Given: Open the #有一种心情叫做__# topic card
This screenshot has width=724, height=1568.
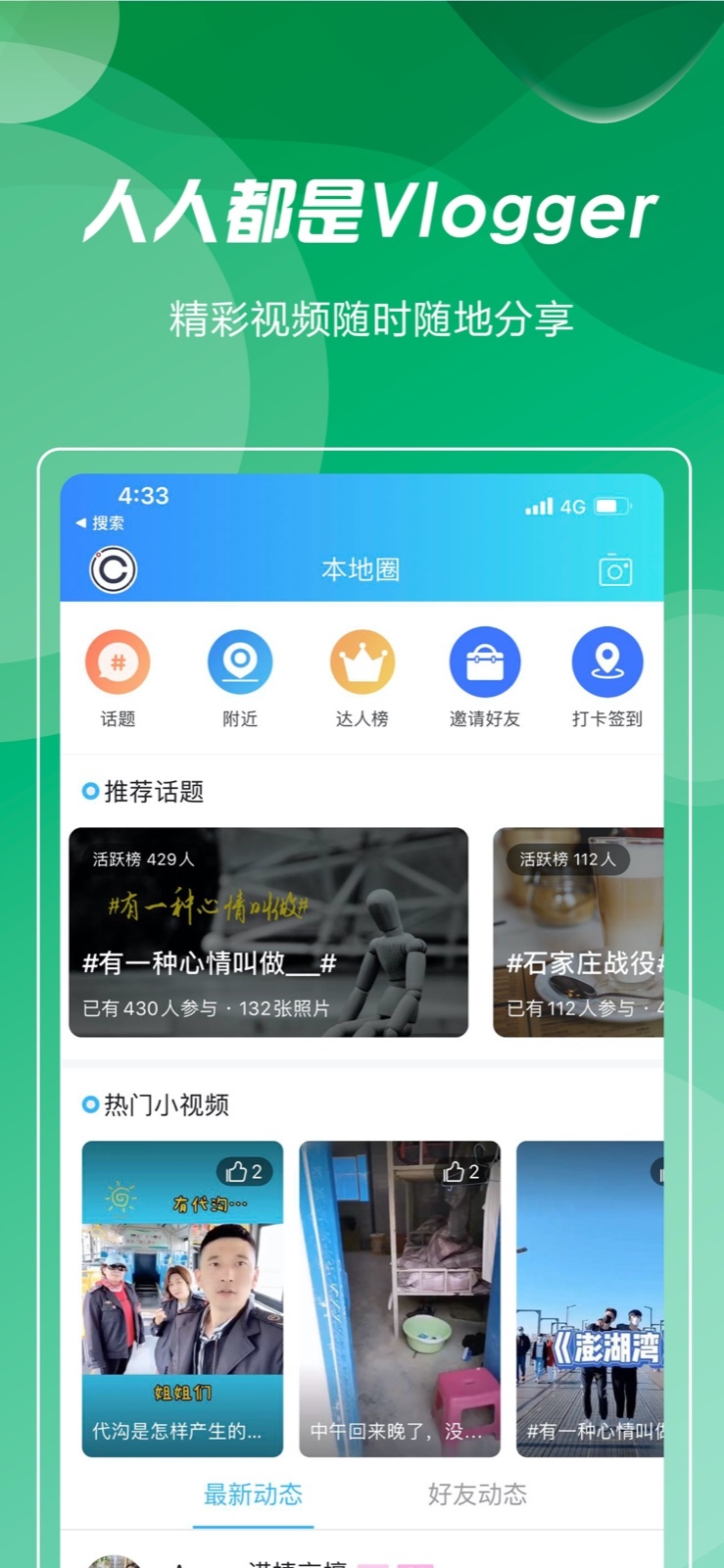Looking at the screenshot, I should (269, 931).
